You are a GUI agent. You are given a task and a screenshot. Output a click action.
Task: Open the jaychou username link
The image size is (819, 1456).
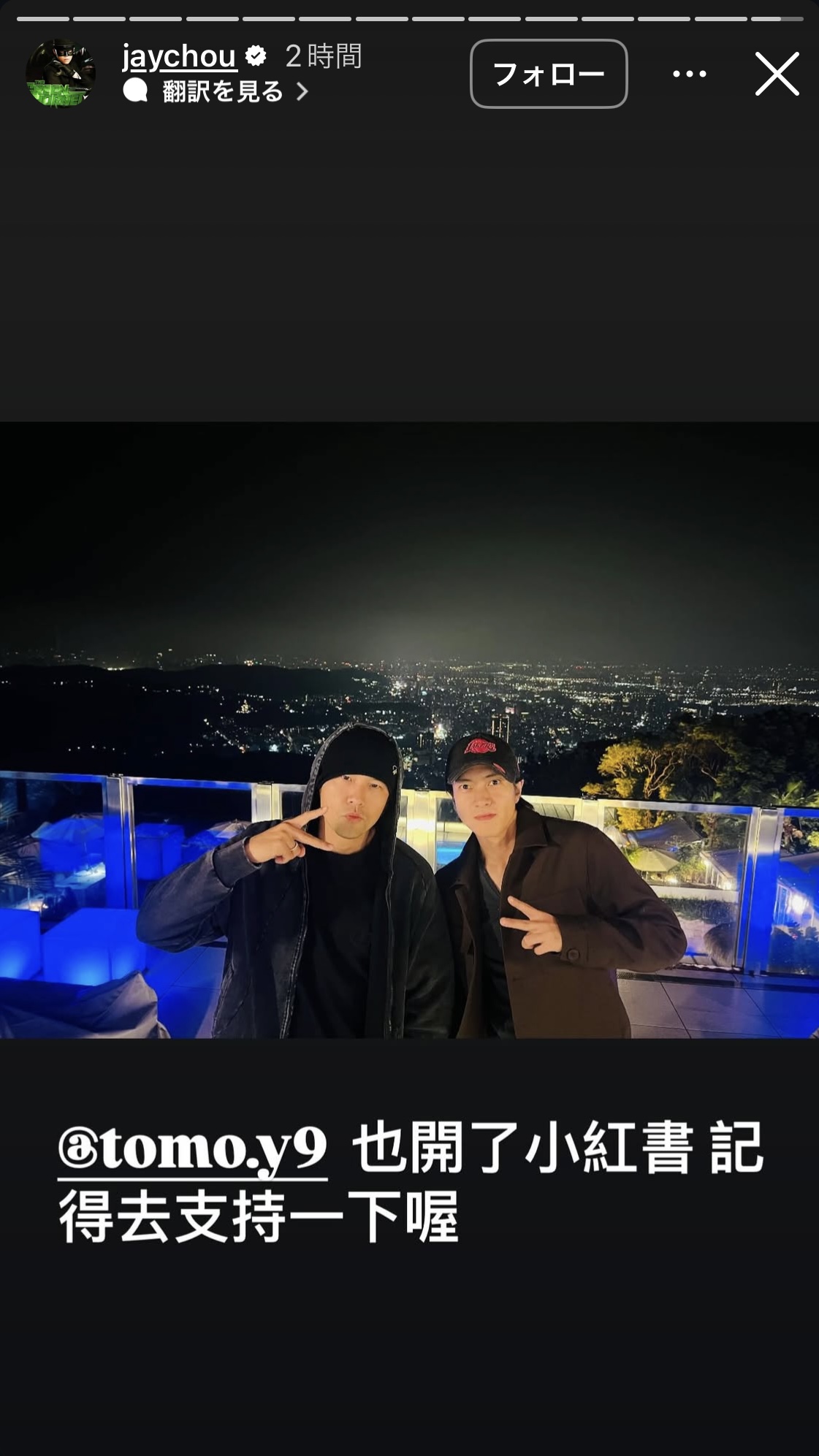click(179, 56)
